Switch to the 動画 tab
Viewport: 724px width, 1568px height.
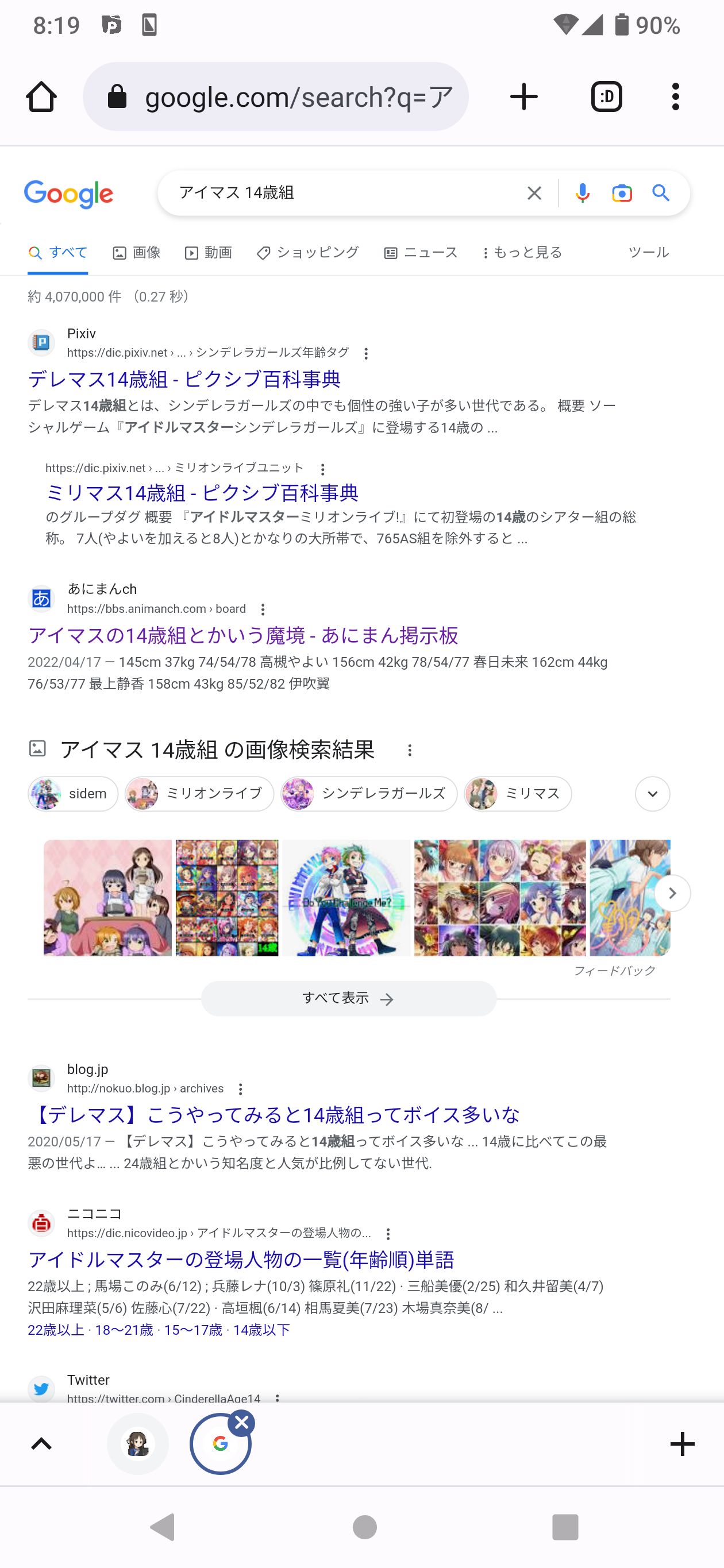tap(208, 253)
